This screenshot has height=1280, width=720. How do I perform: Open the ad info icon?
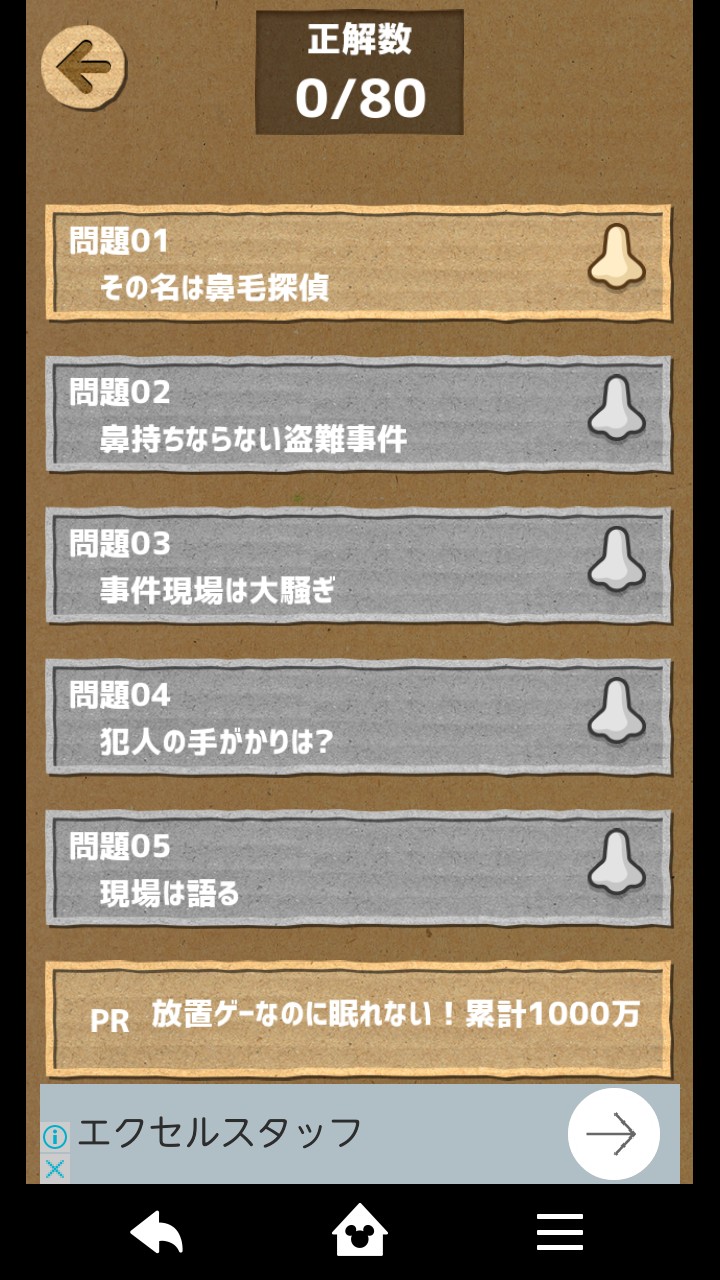[55, 1137]
